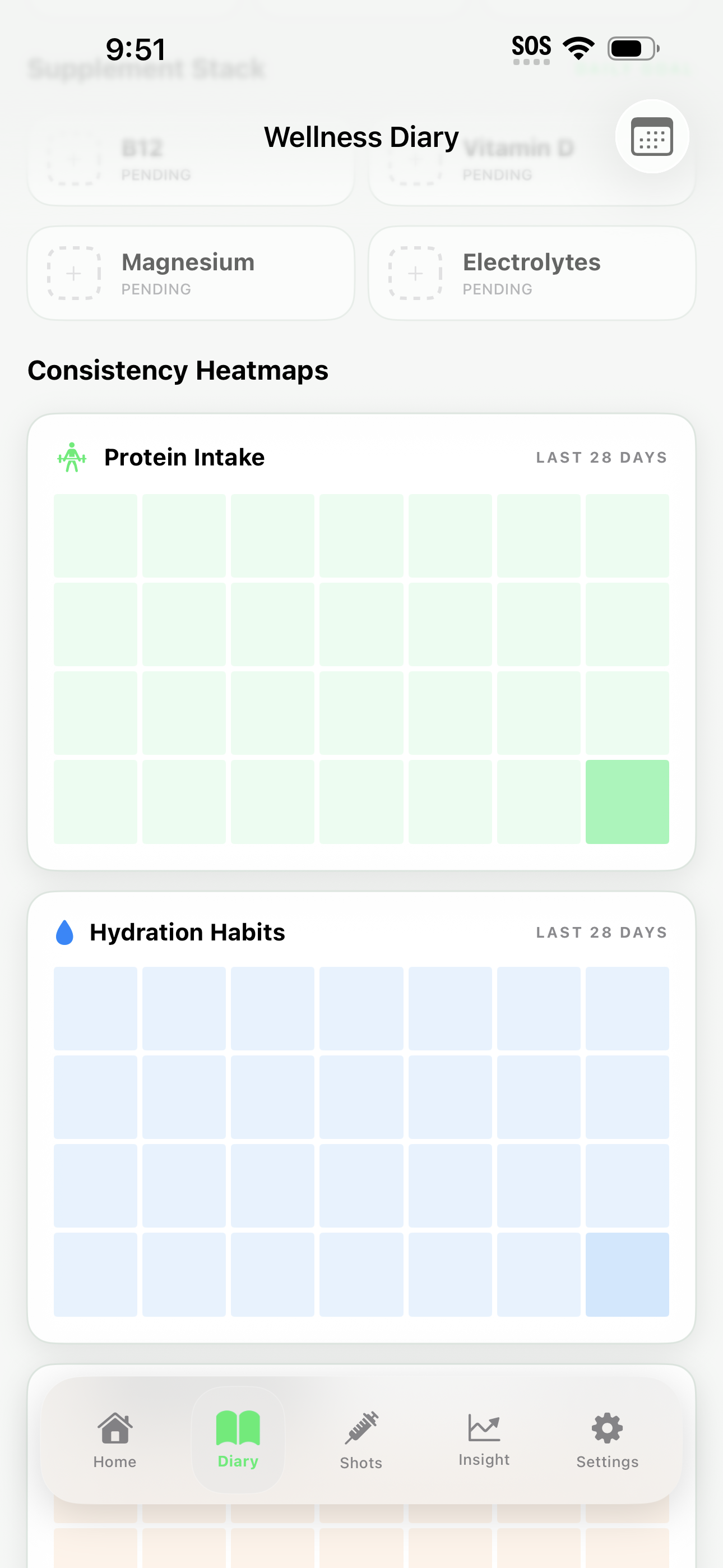View Insight via the chart icon
This screenshot has height=1568, width=723.
tap(483, 1427)
